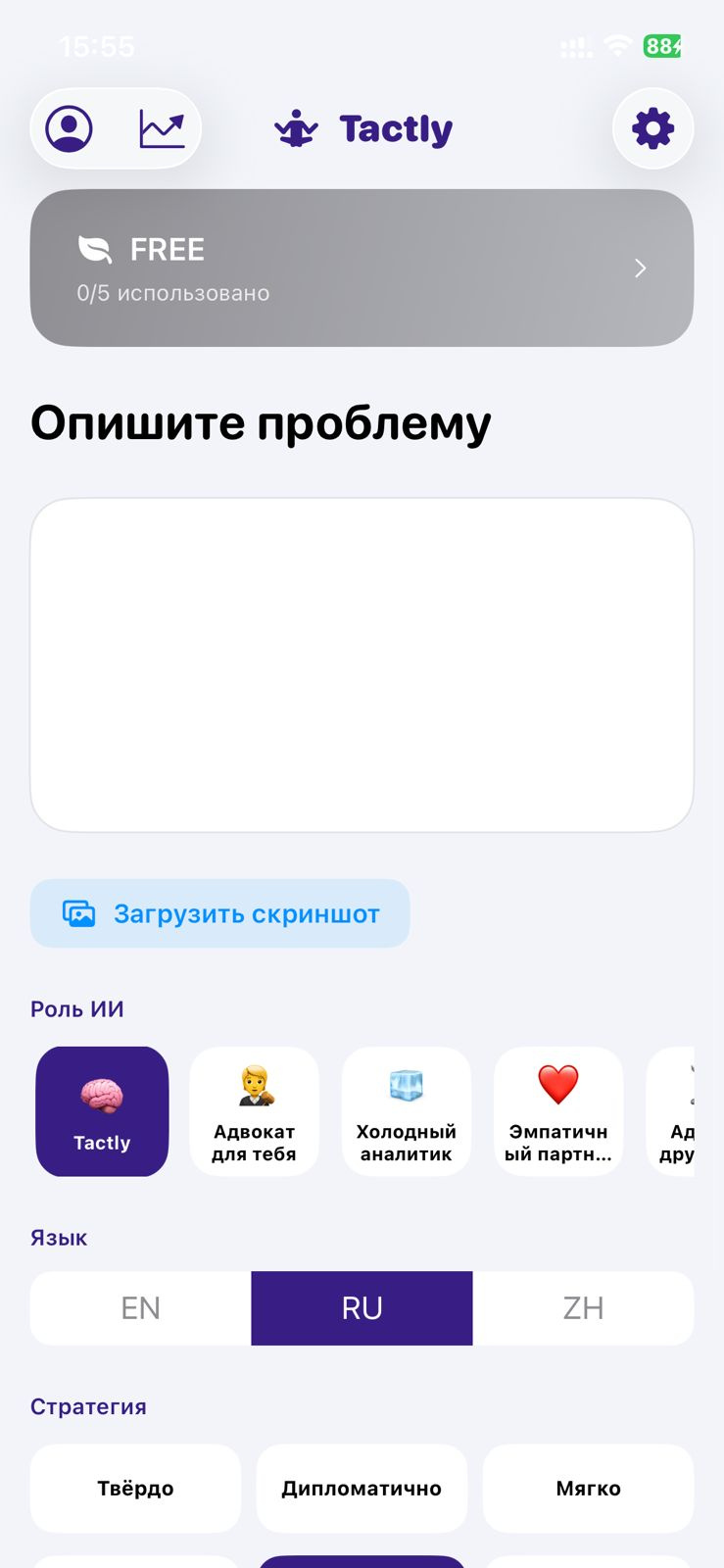Viewport: 724px width, 1568px height.
Task: Switch language to EN
Action: 140,1308
